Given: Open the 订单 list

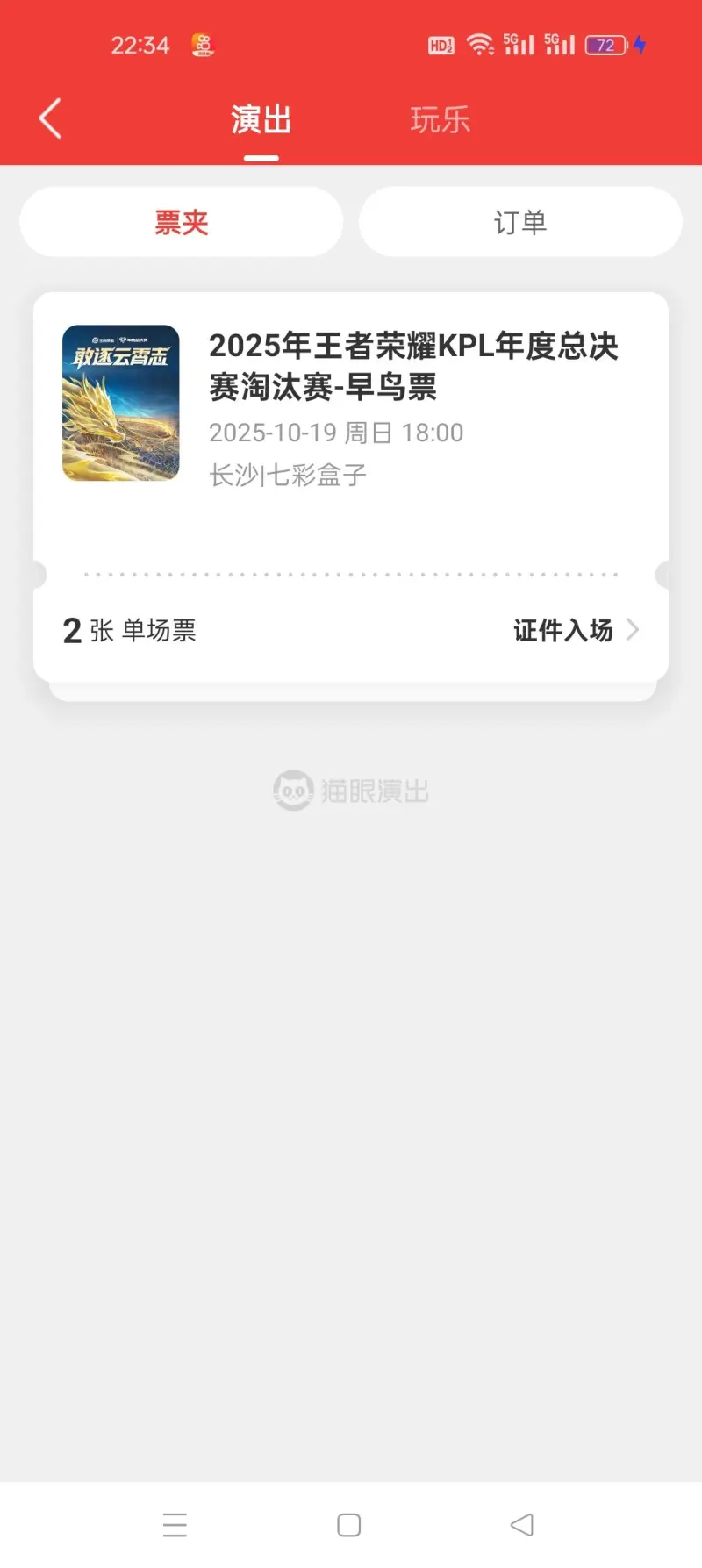Looking at the screenshot, I should (x=520, y=222).
